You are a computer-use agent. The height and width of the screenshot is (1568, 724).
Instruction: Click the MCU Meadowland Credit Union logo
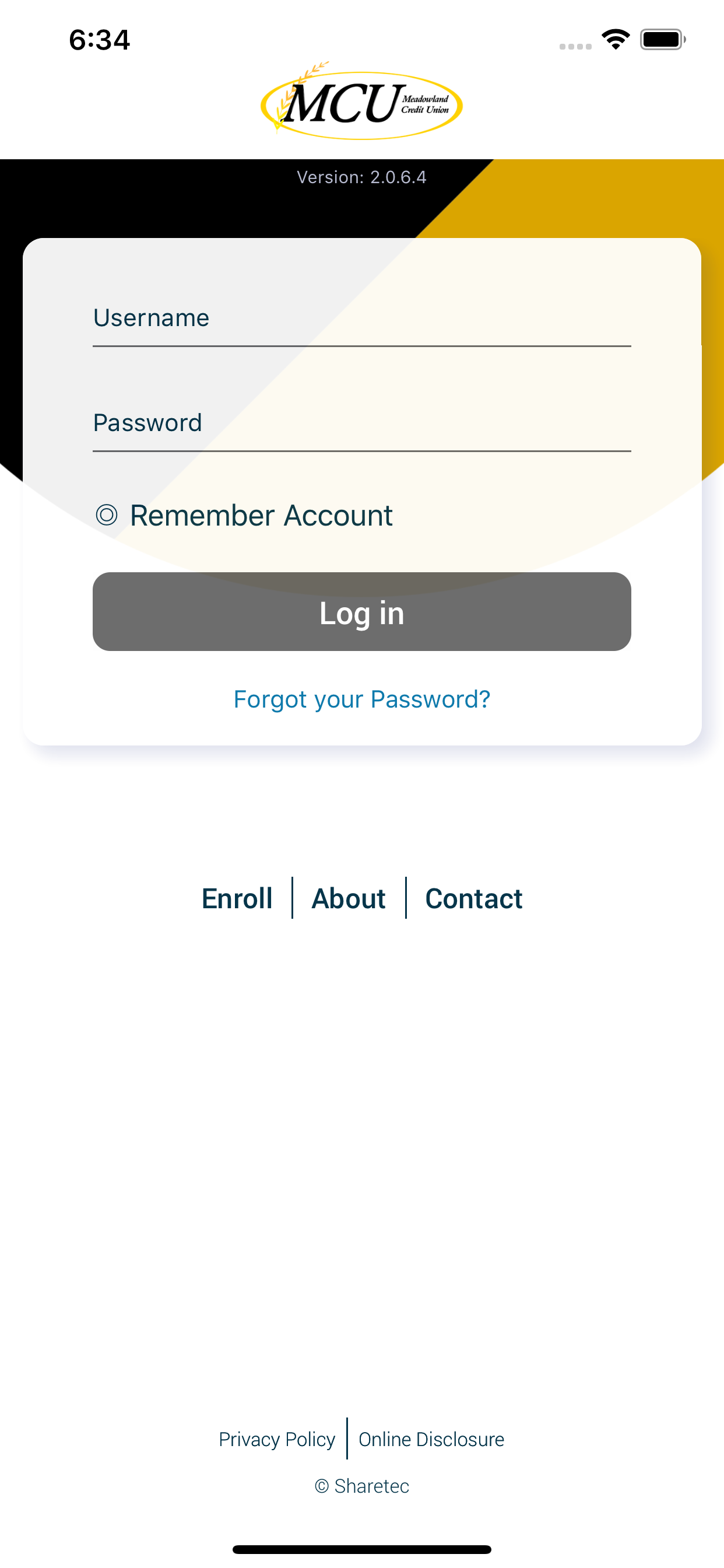click(x=361, y=103)
